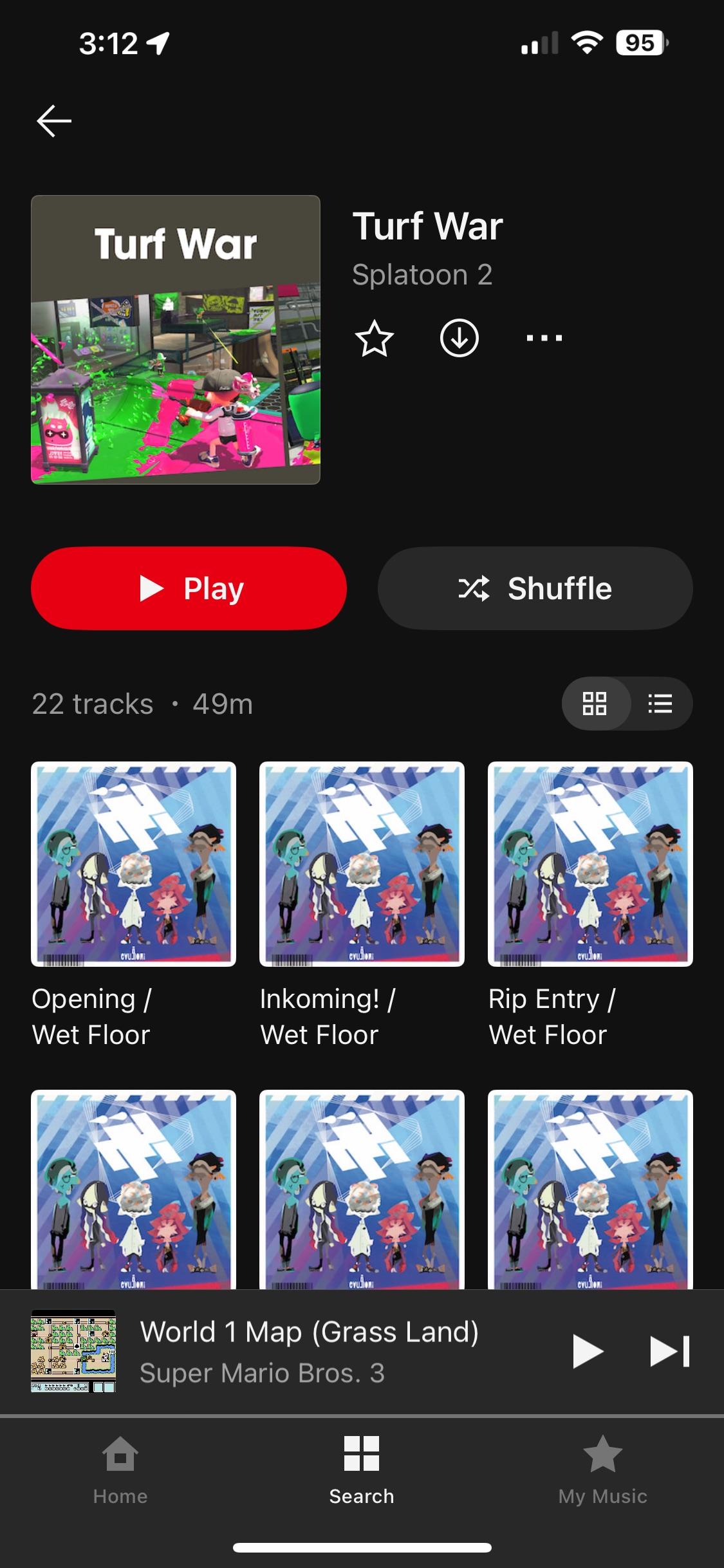
Task: Favorite the Turf War playlist with the star
Action: tap(374, 338)
